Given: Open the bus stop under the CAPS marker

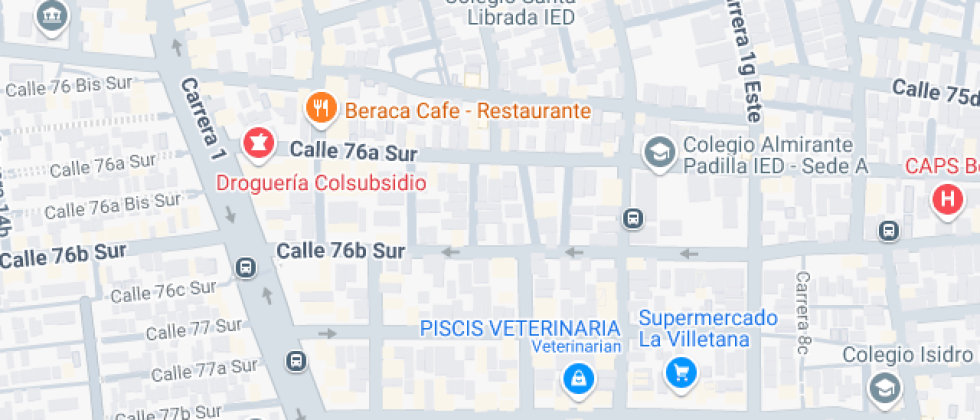Looking at the screenshot, I should point(888,231).
